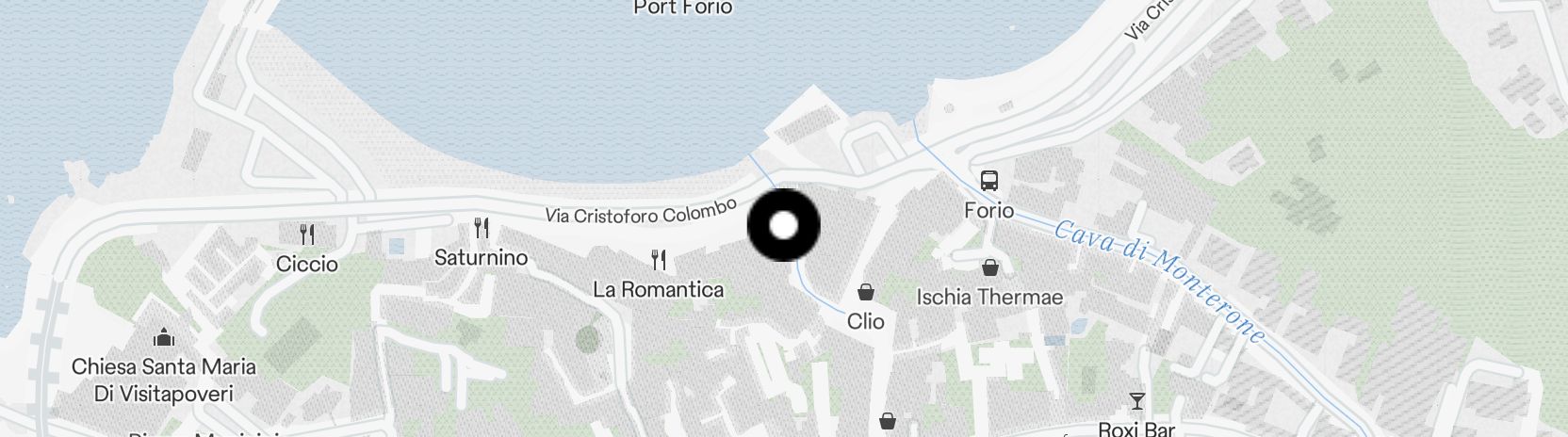Open the Roxi Bar marker
This screenshot has height=437, width=1568.
point(1136,402)
